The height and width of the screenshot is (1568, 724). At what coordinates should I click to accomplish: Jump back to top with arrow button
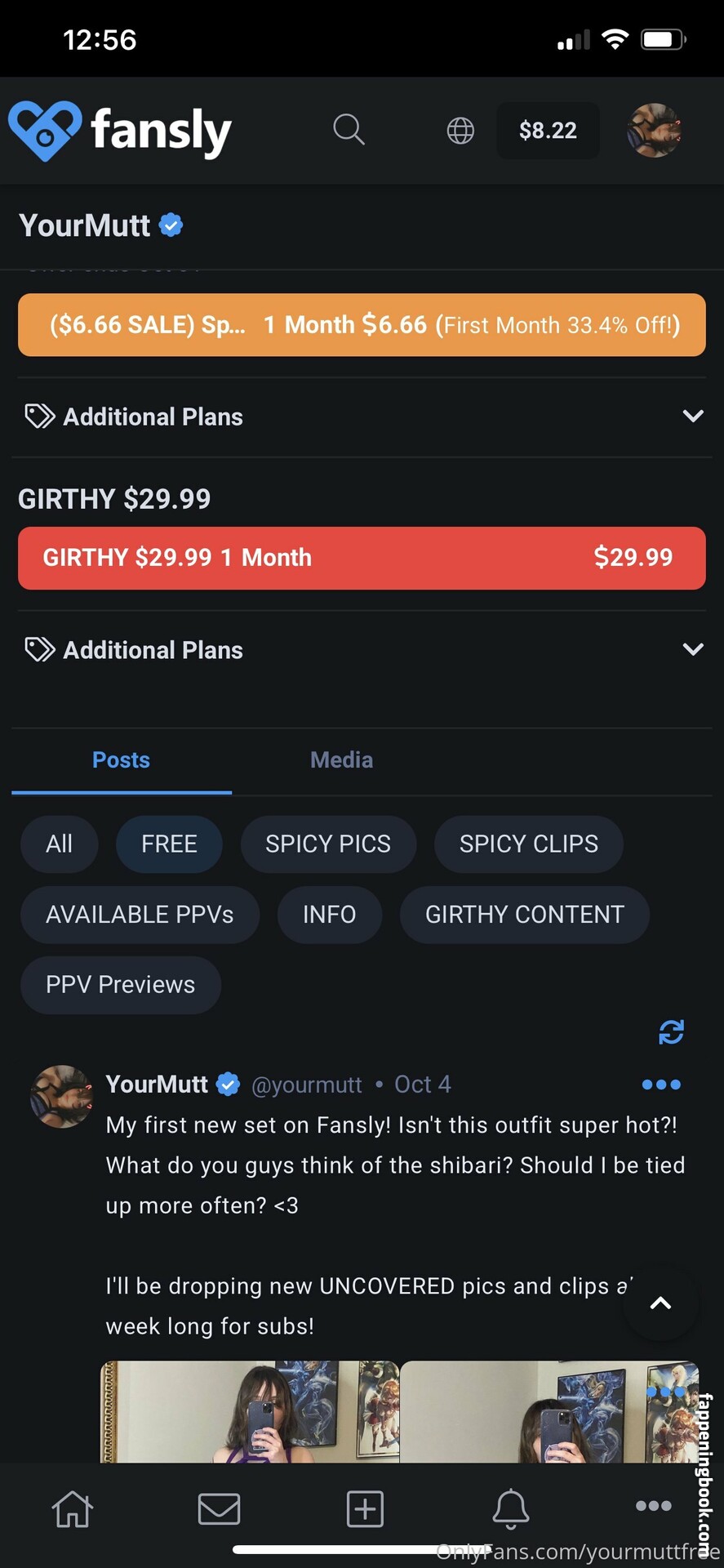[660, 1303]
